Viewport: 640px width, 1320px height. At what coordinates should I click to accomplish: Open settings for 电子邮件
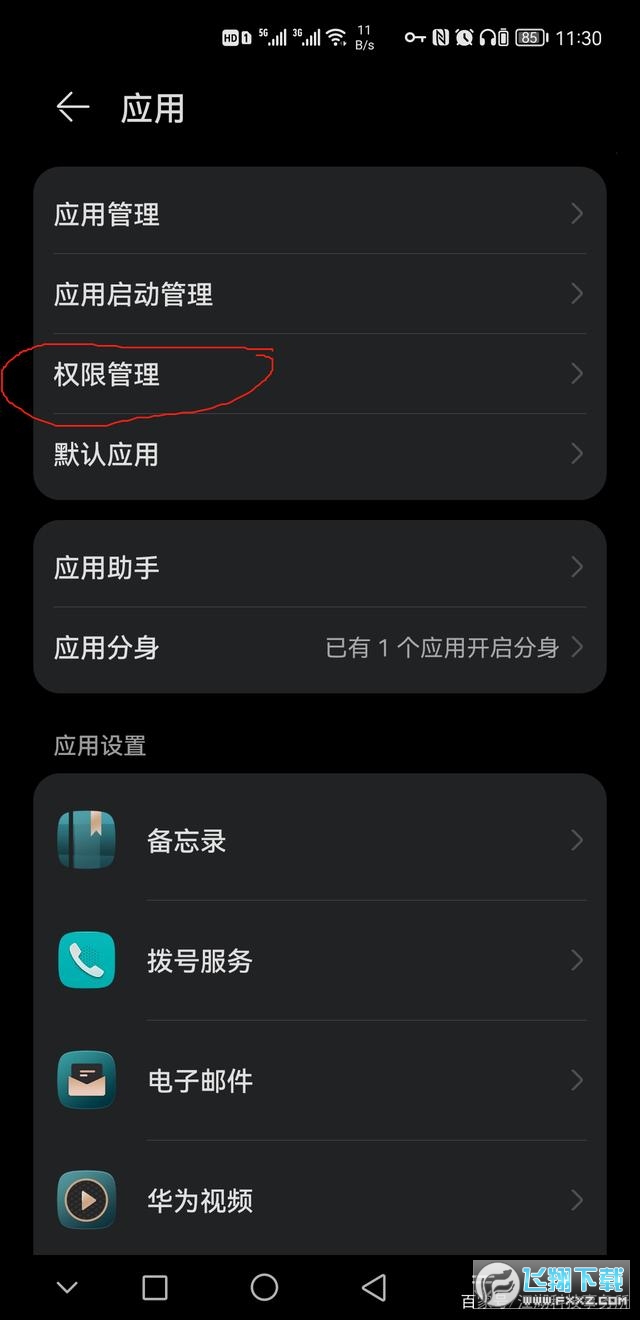click(x=320, y=1081)
